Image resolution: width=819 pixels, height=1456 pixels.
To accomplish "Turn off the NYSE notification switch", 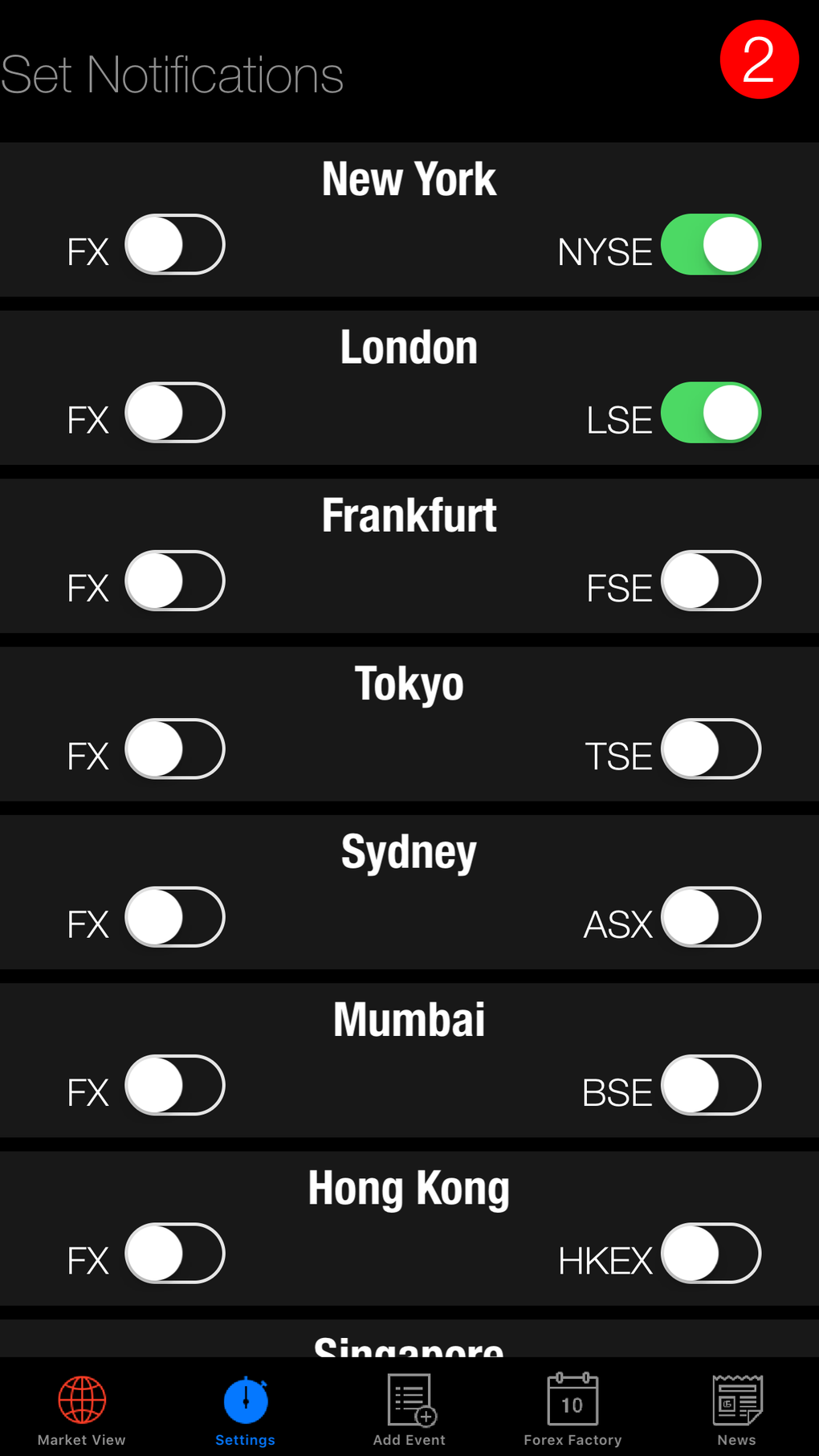I will 711,244.
